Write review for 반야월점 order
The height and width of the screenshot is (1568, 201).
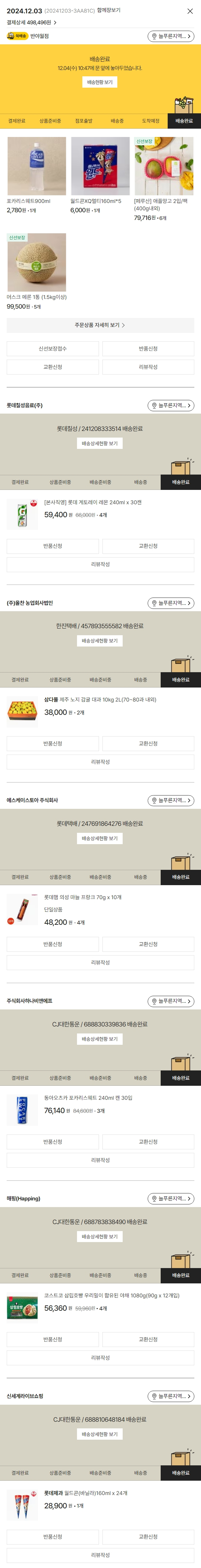(148, 367)
